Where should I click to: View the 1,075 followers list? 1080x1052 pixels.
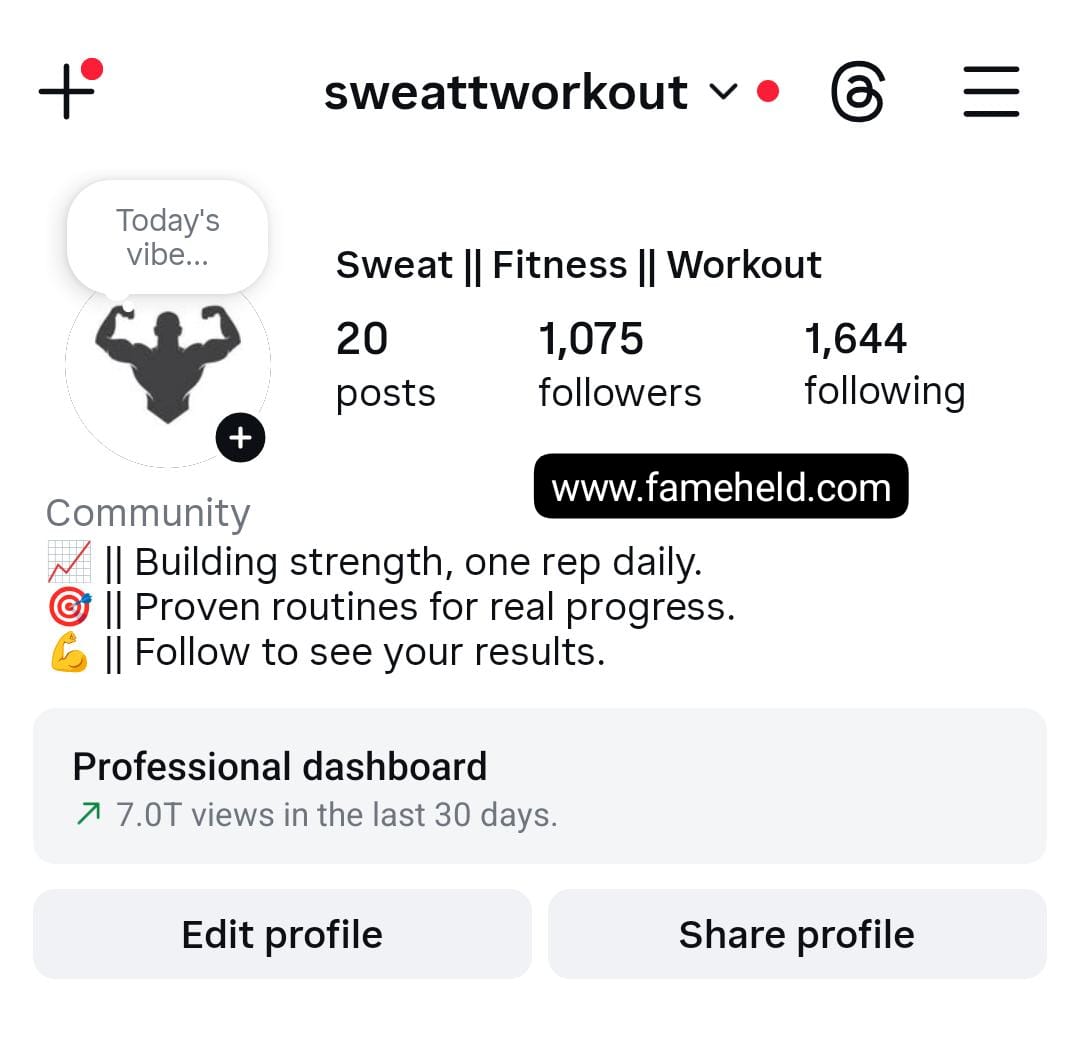tap(618, 365)
